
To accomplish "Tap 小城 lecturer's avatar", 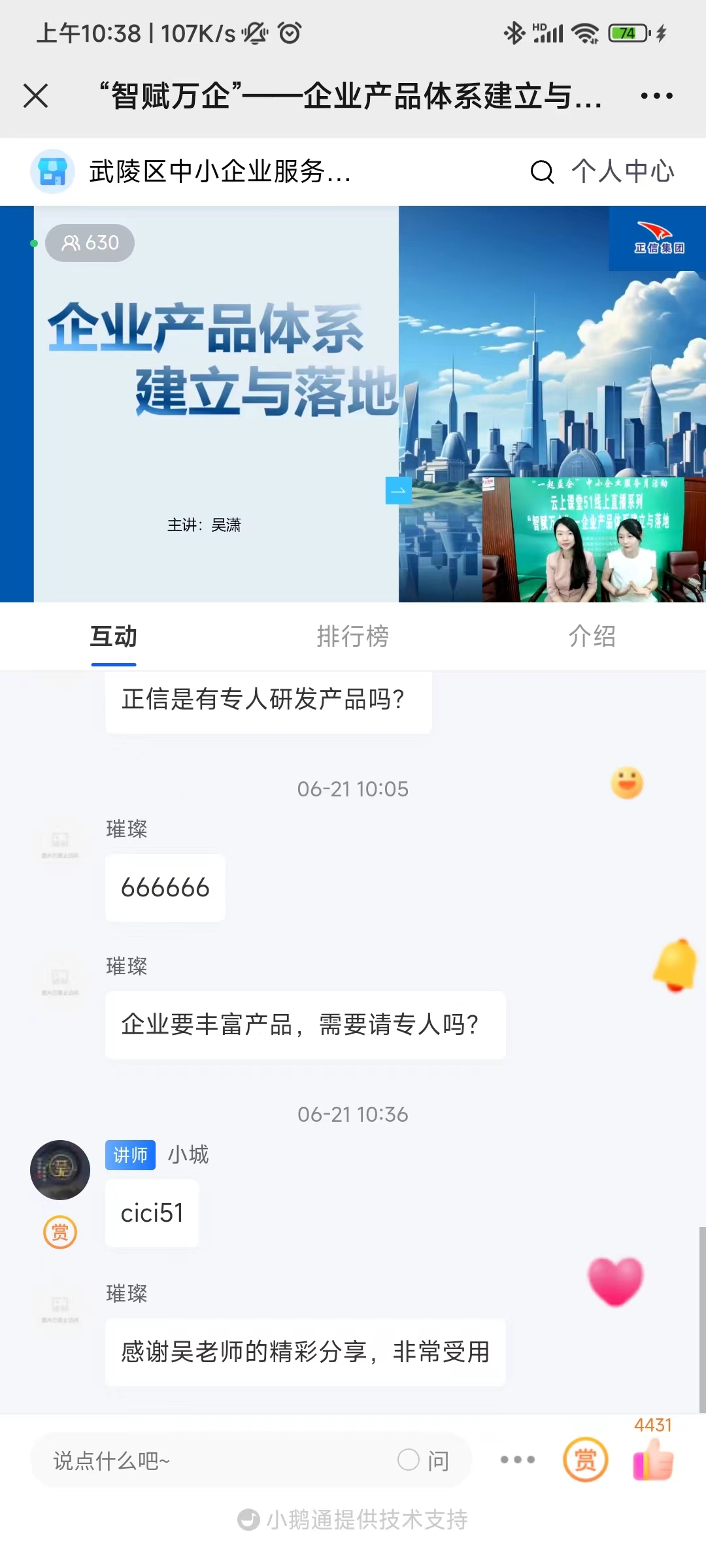I will pyautogui.click(x=60, y=1170).
